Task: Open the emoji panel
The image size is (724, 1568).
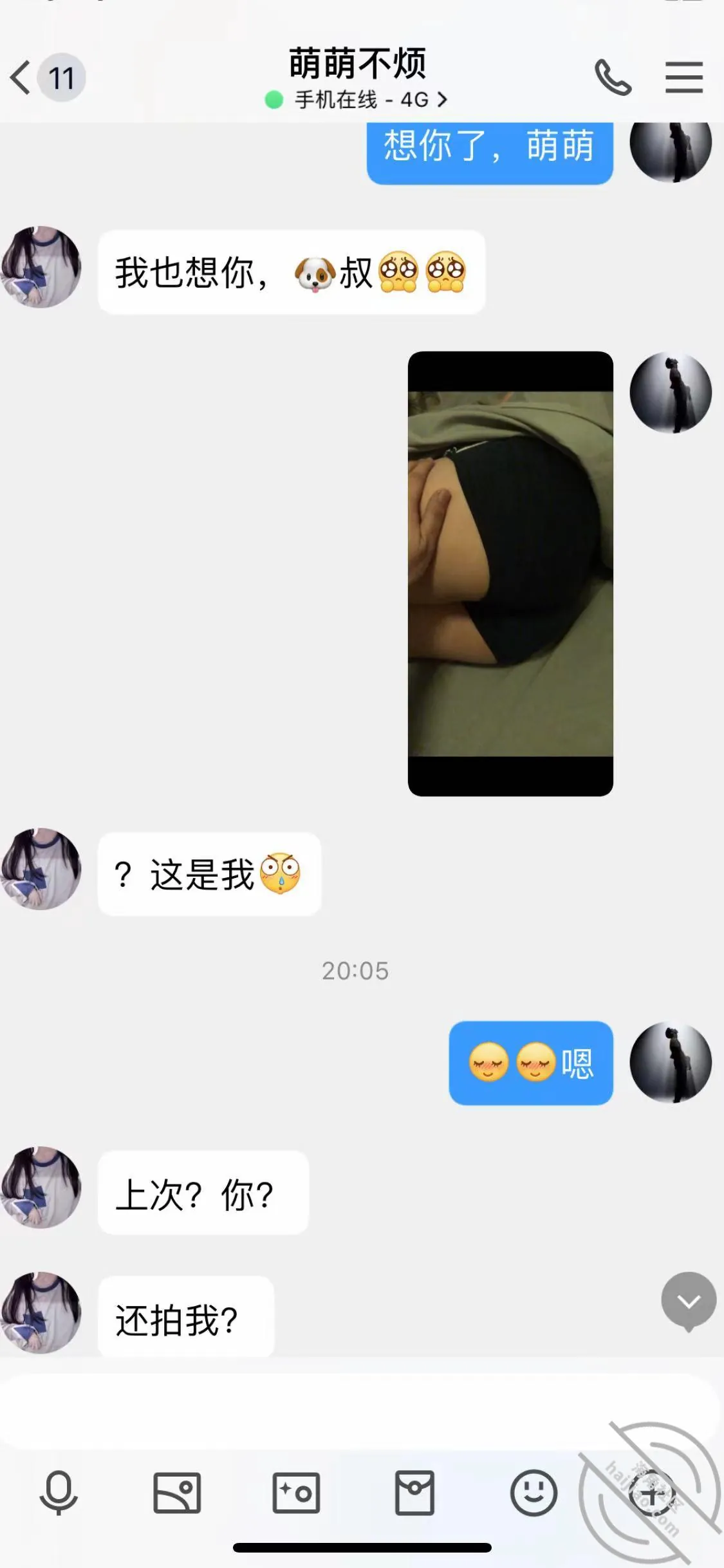Action: tap(534, 1493)
